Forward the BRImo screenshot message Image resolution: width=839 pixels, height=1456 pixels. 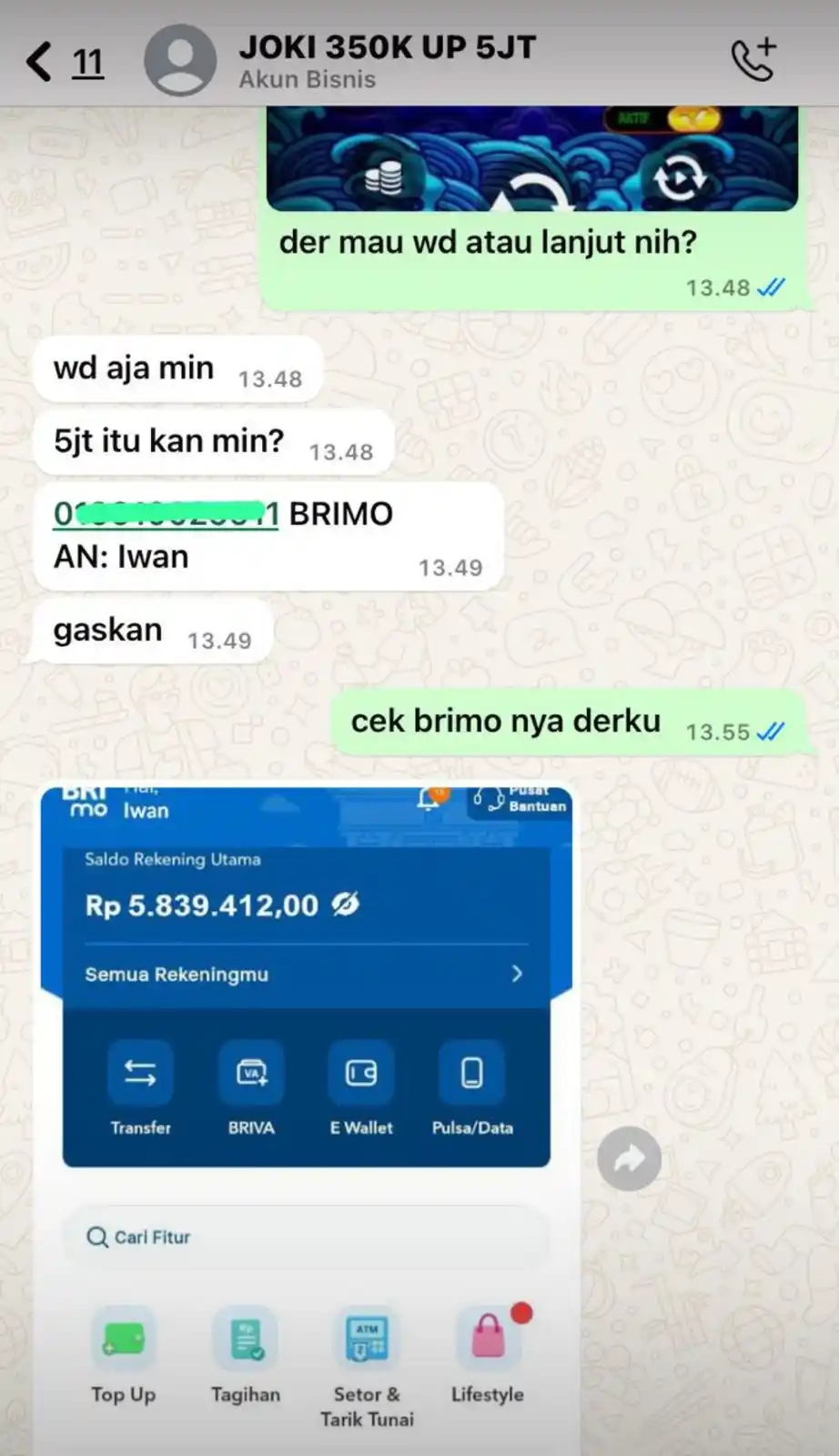[629, 1158]
